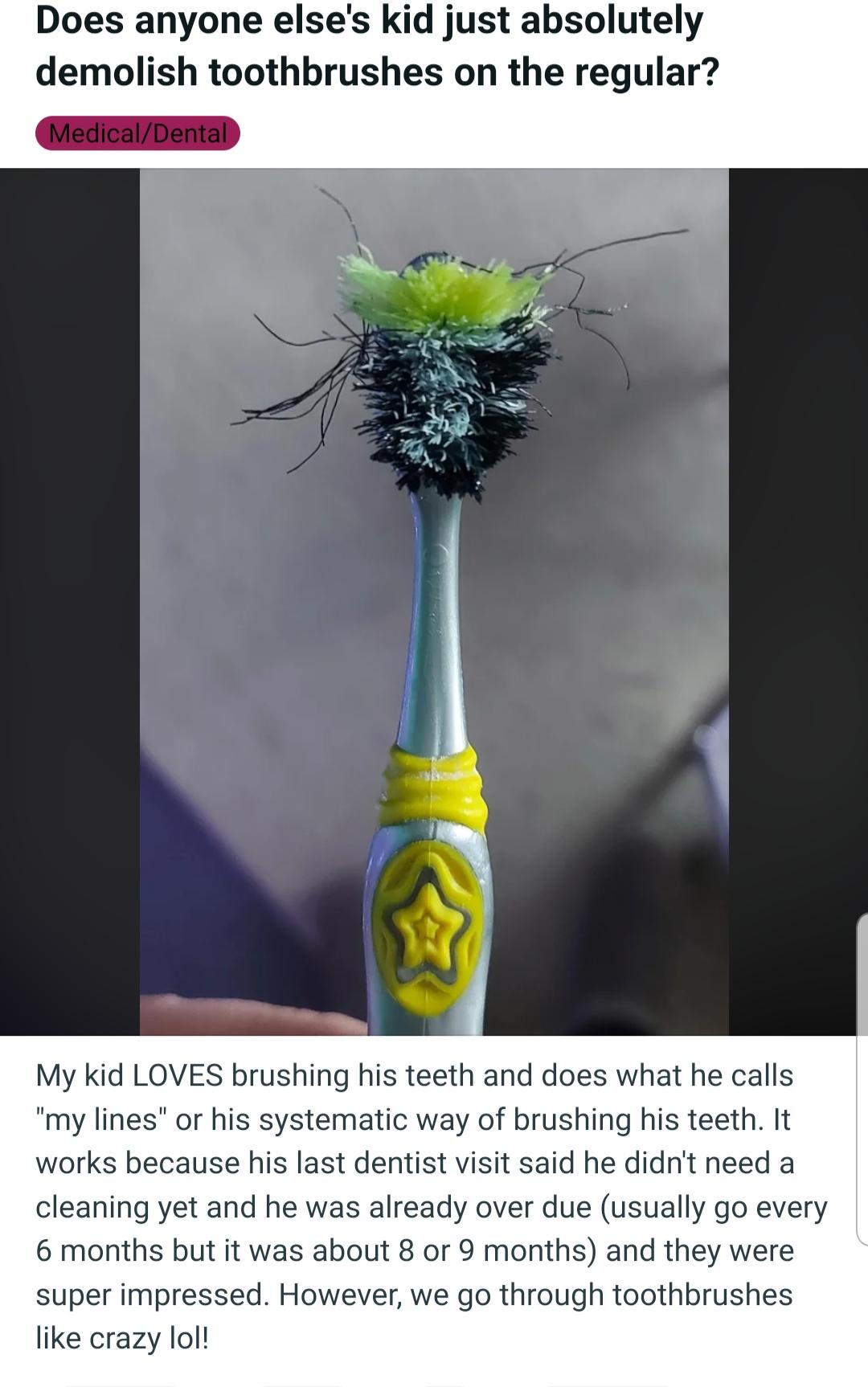Tap the Medical/Dental flair chip
The height and width of the screenshot is (1387, 868).
[x=137, y=133]
